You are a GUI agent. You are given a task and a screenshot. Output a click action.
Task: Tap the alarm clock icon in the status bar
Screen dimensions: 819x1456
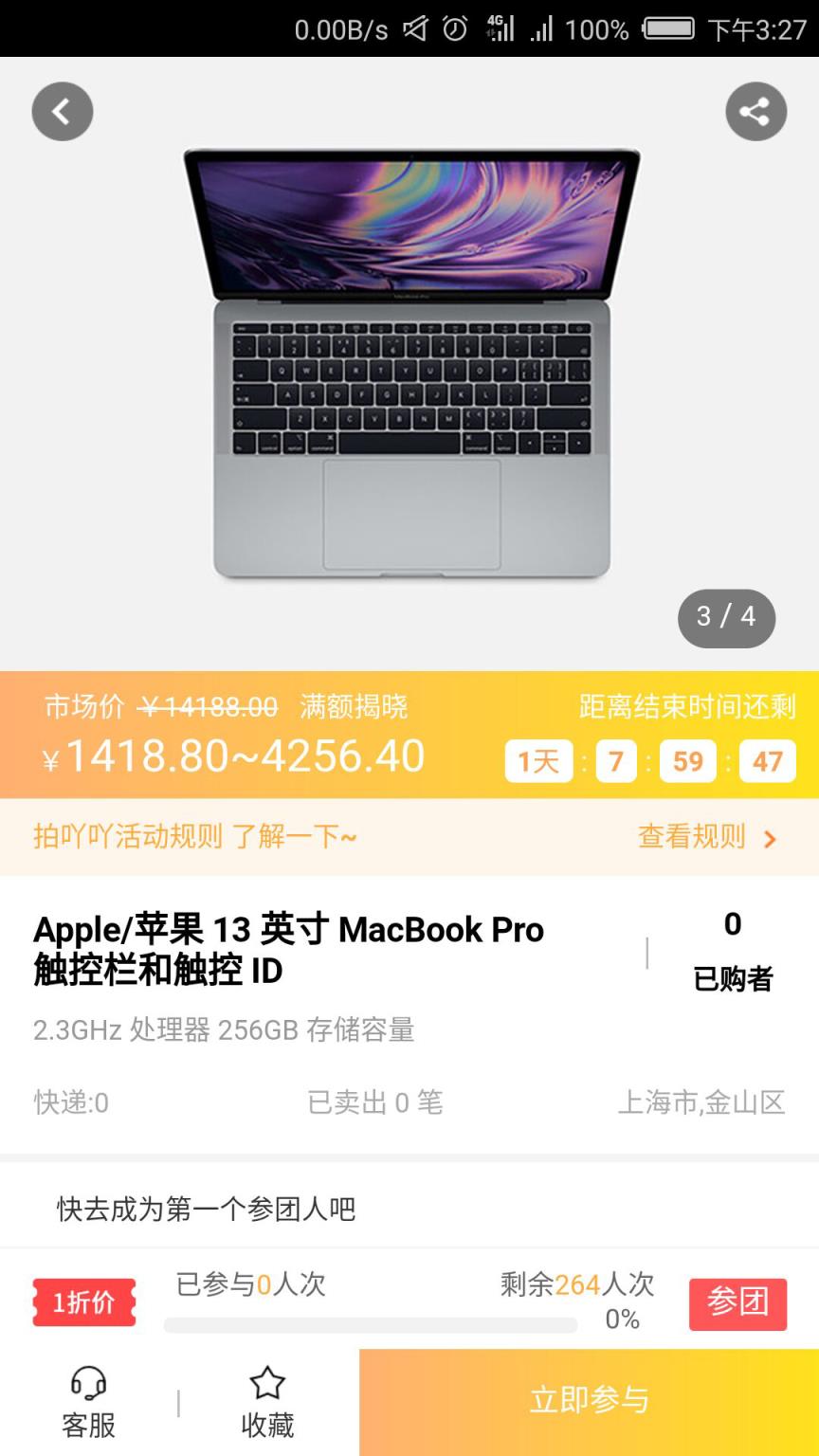pos(453,29)
